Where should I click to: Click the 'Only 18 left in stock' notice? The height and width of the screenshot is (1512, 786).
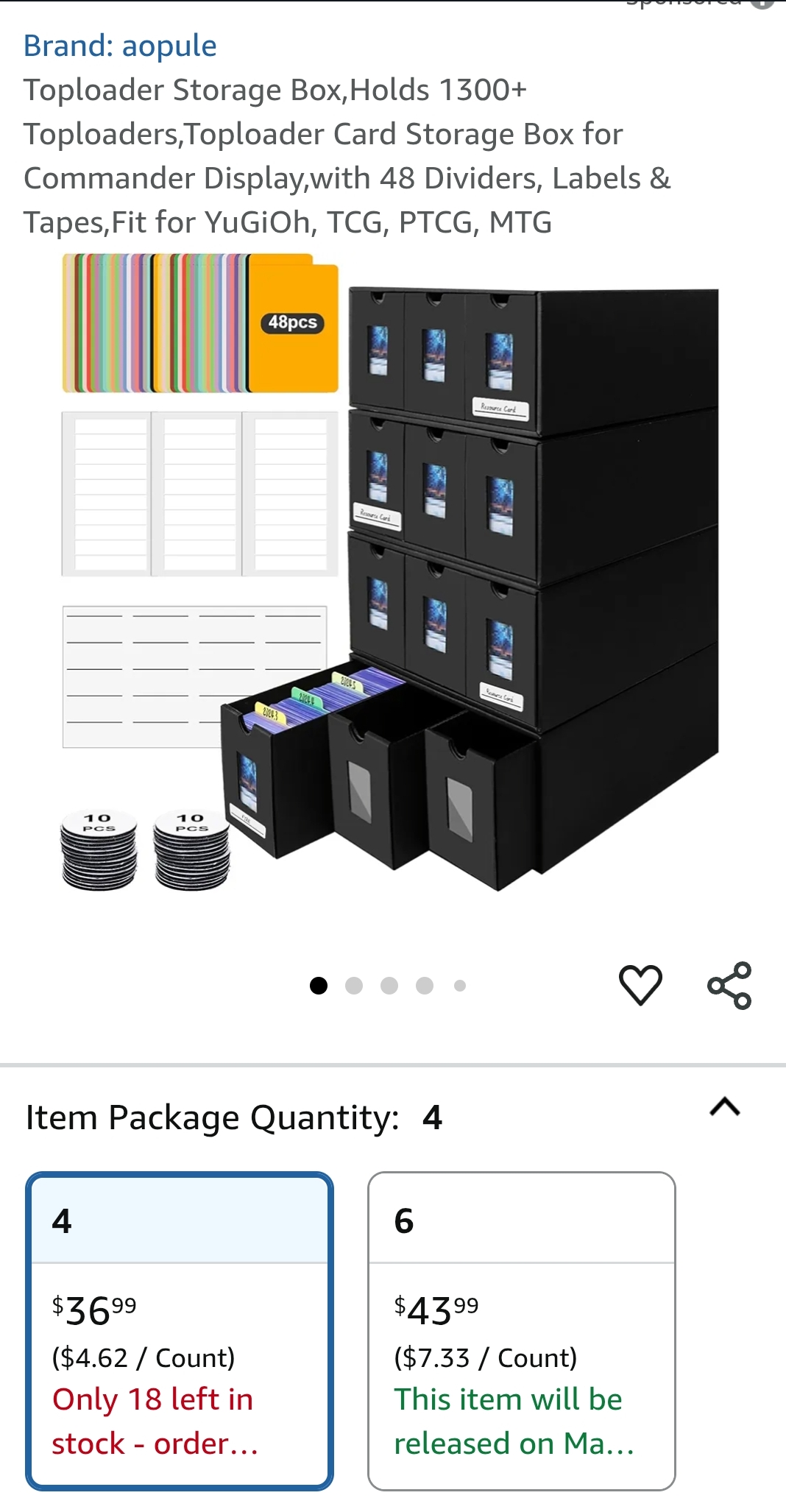152,1421
